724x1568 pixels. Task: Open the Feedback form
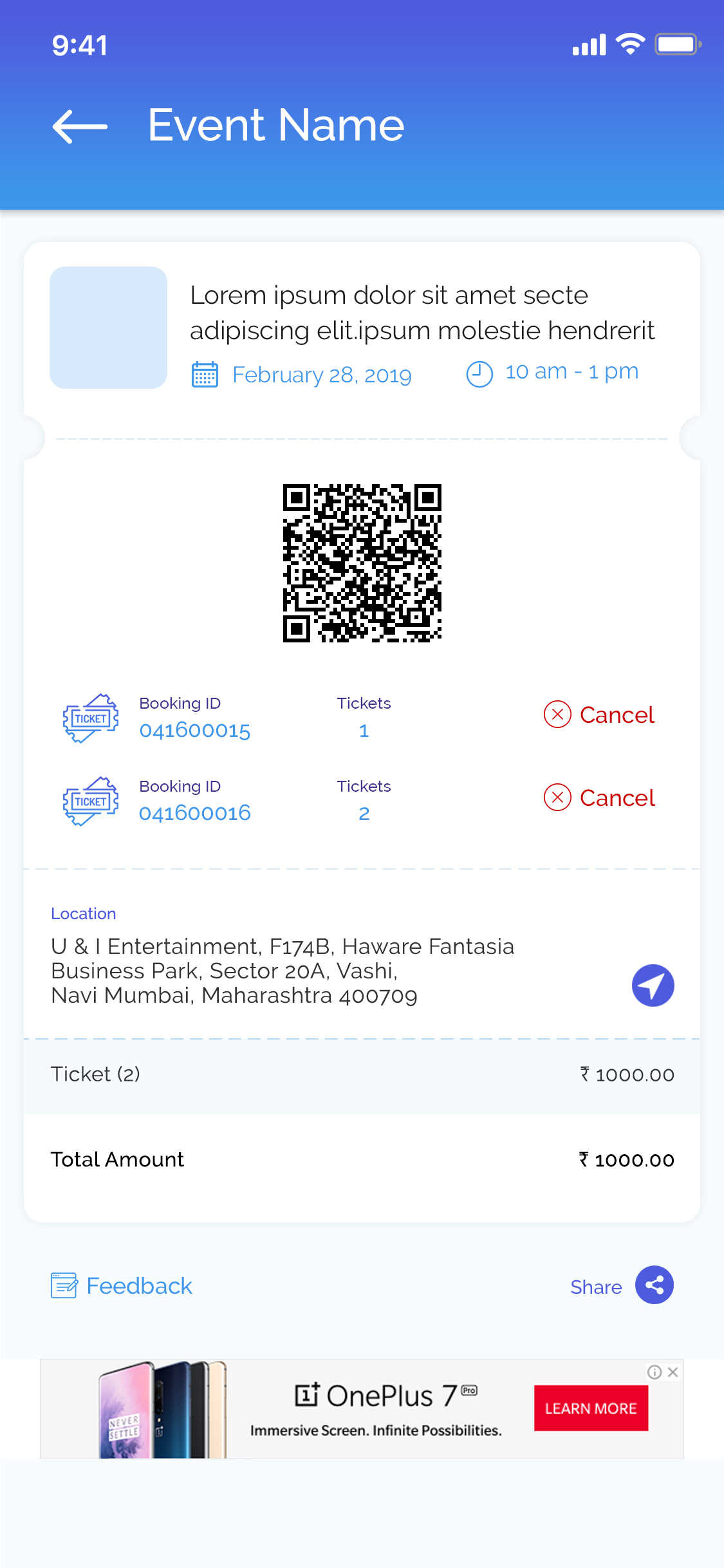click(122, 1286)
